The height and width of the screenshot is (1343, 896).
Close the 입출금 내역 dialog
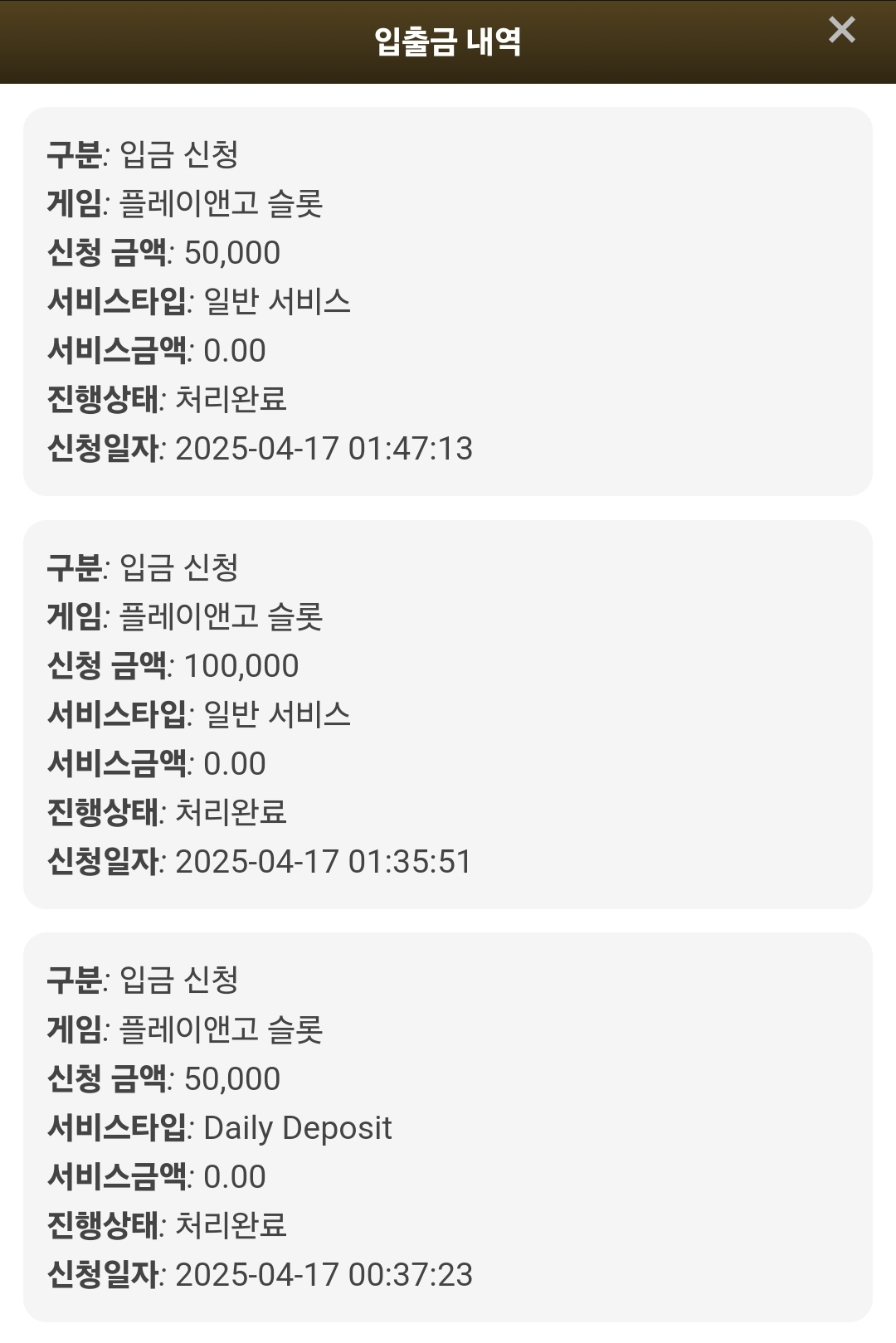[841, 30]
